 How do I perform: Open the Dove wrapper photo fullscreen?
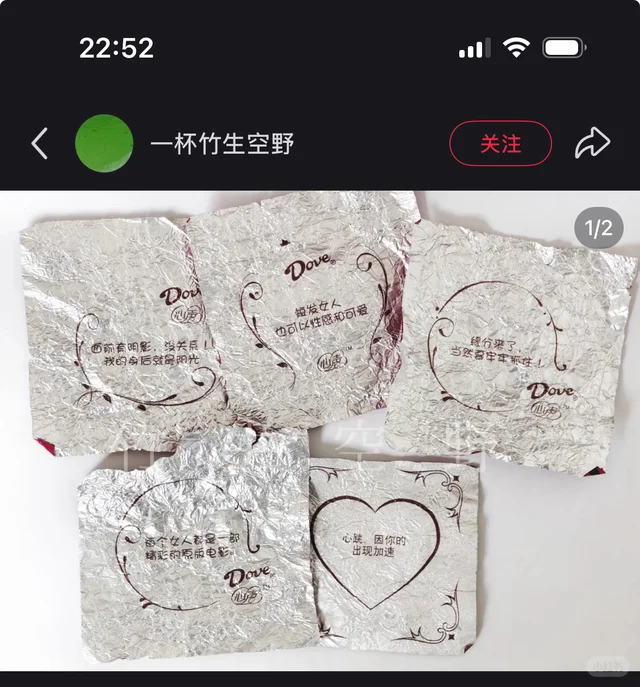tap(320, 430)
